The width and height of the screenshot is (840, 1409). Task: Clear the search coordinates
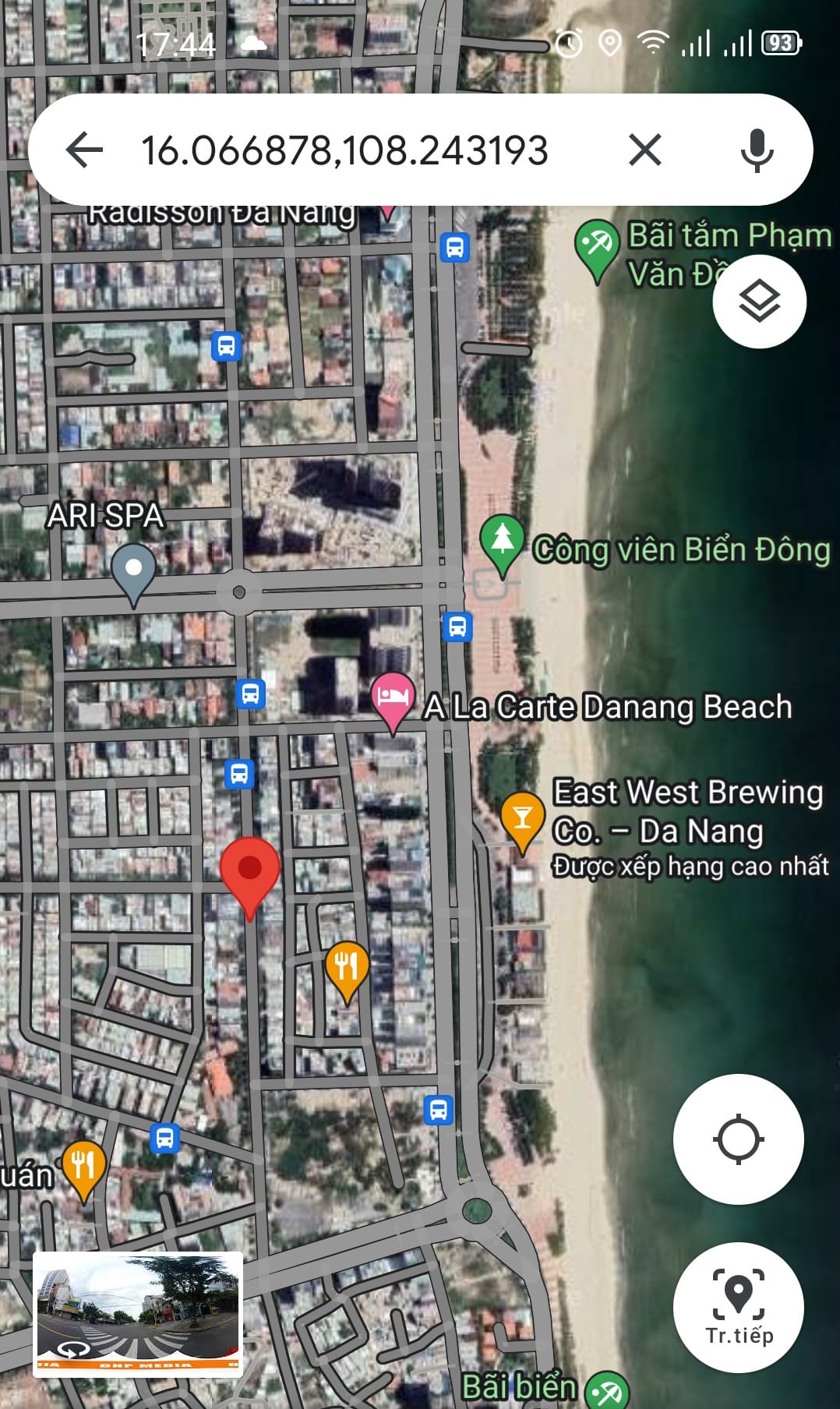click(x=644, y=150)
